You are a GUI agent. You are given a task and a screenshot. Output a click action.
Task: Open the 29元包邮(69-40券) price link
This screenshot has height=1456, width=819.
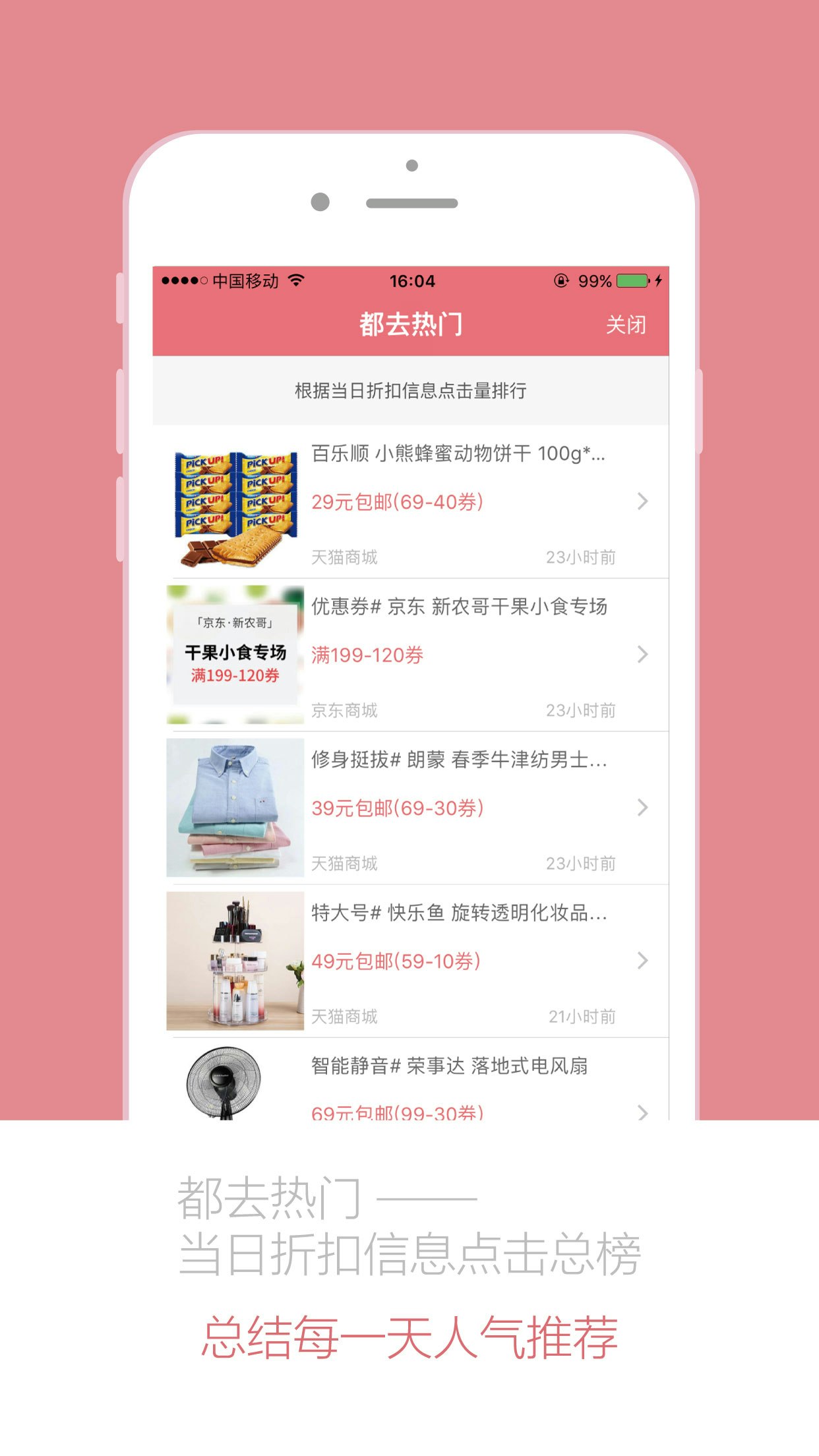point(397,502)
